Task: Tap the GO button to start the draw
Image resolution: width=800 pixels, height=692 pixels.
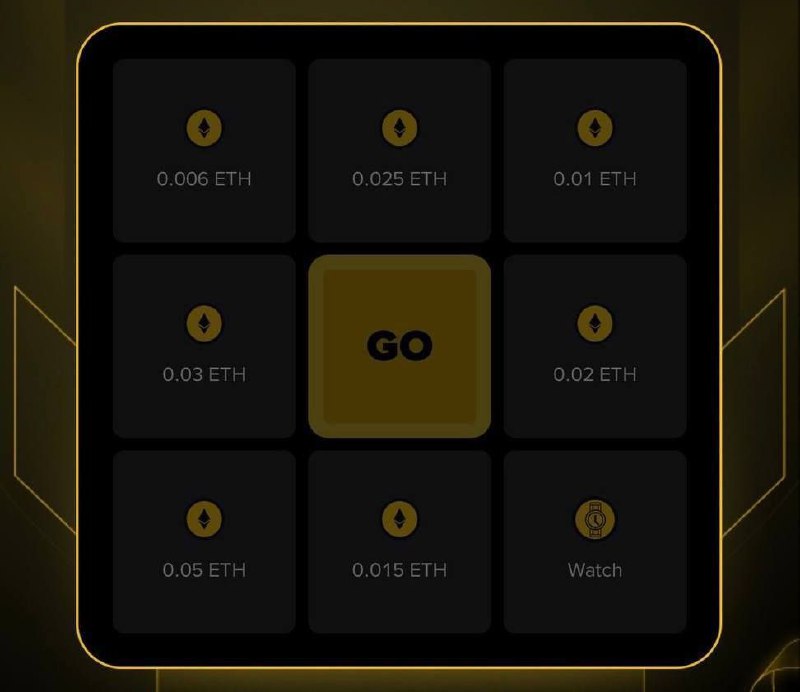Action: tap(399, 346)
